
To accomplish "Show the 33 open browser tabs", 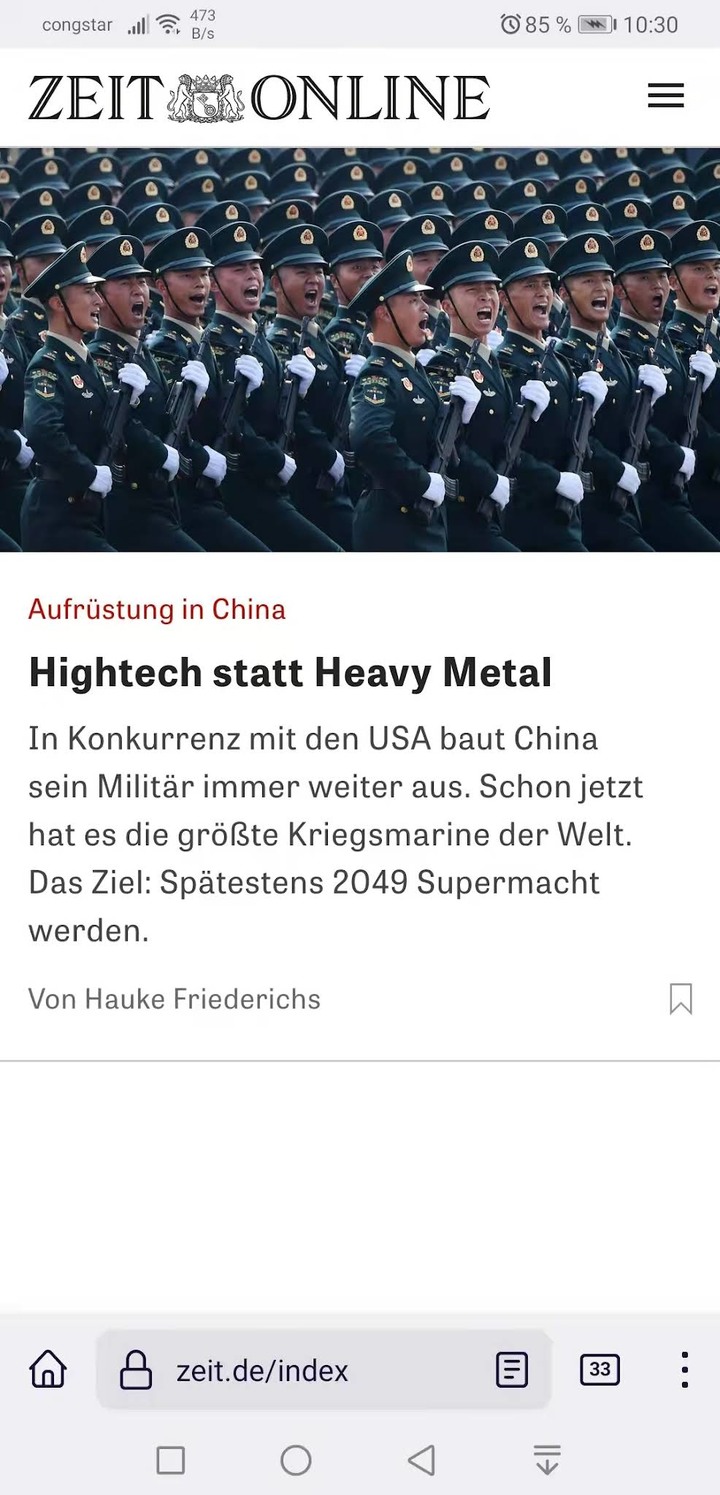I will [600, 1370].
